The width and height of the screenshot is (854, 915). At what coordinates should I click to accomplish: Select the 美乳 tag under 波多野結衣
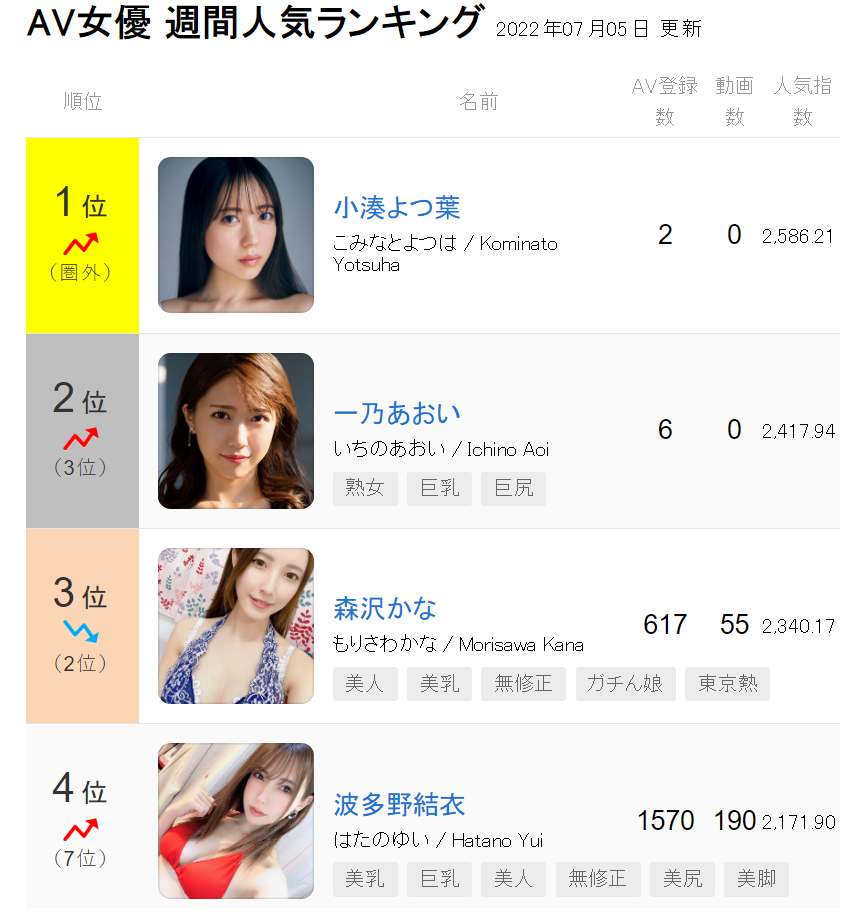365,879
